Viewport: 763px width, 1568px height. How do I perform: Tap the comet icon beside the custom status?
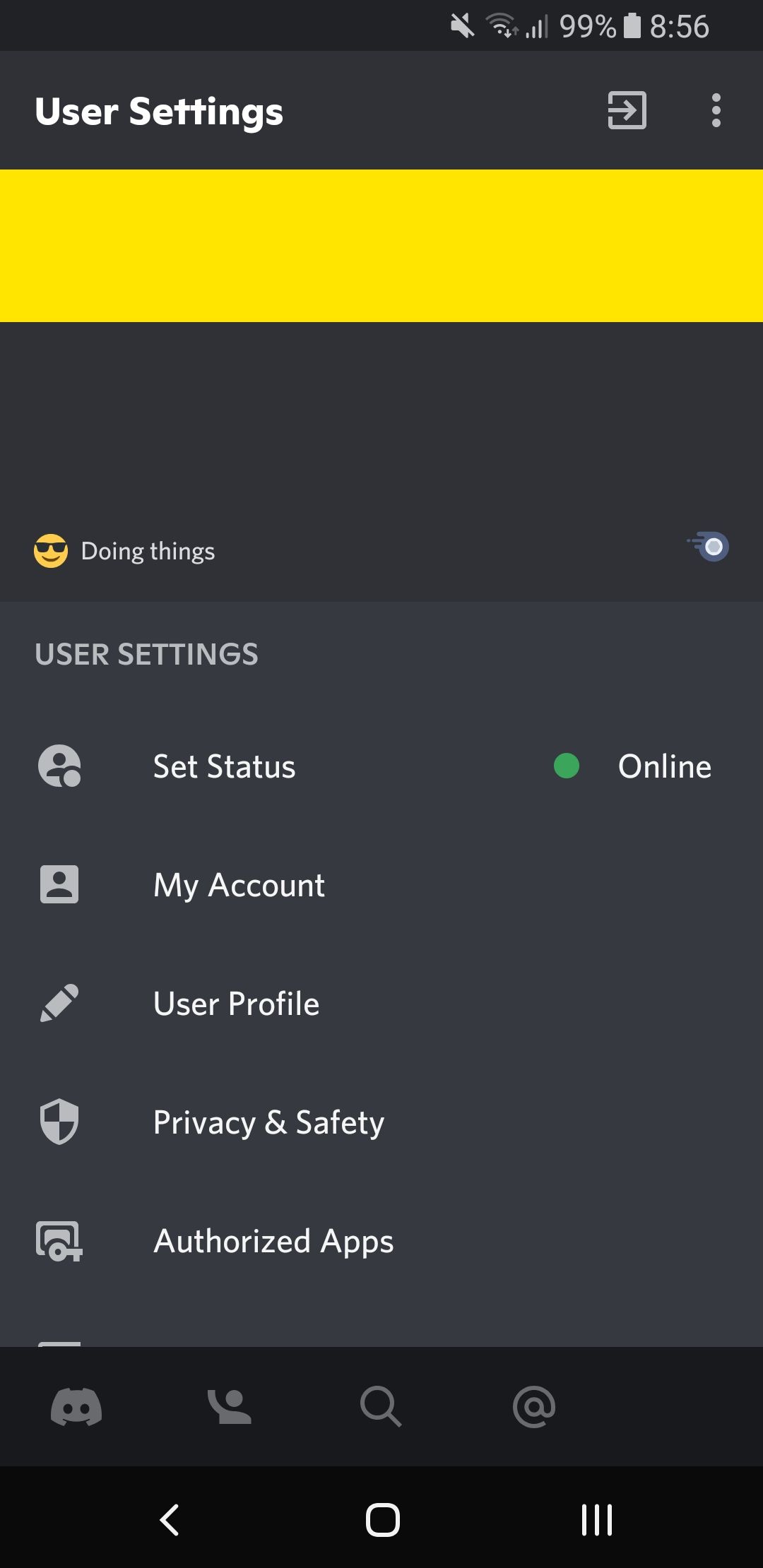pyautogui.click(x=707, y=546)
